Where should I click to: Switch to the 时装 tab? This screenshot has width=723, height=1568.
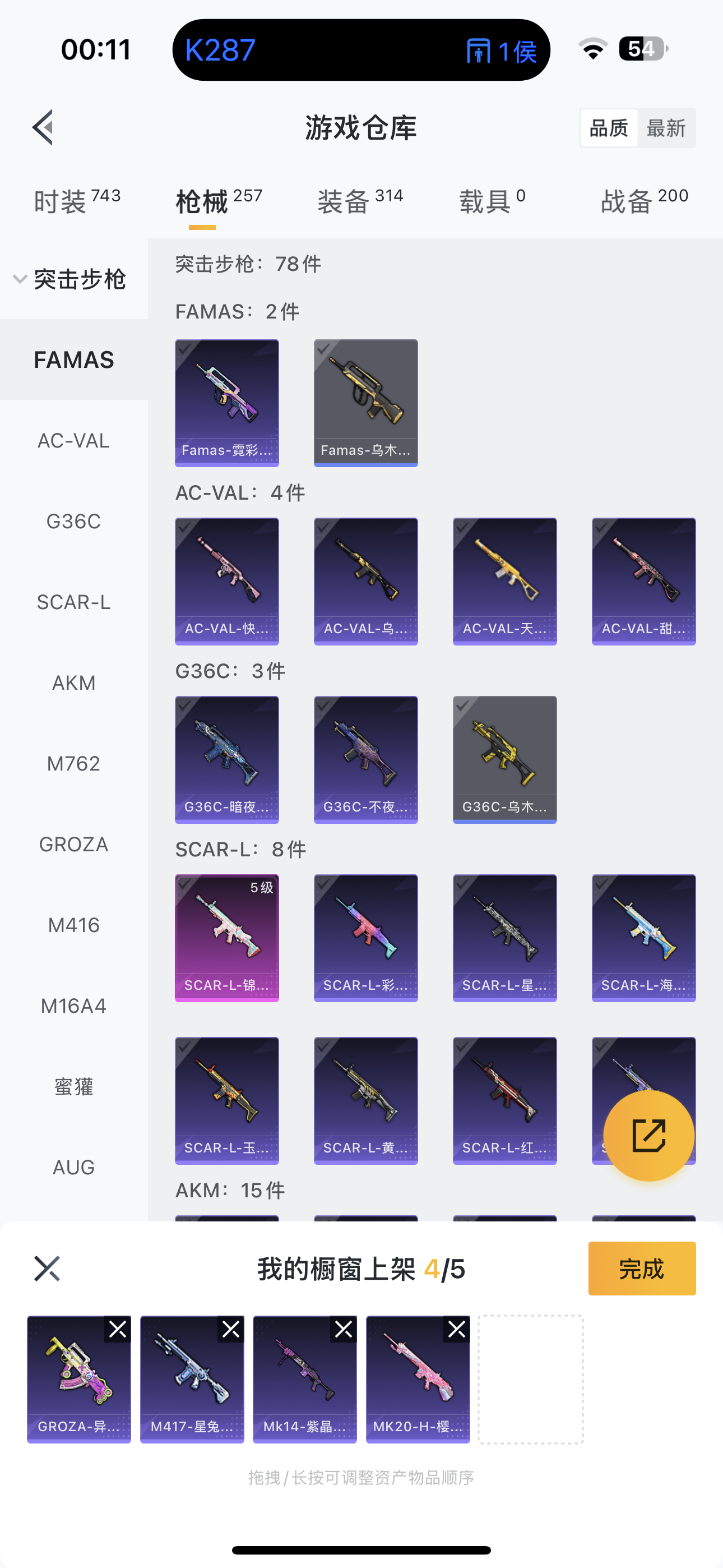pyautogui.click(x=77, y=201)
